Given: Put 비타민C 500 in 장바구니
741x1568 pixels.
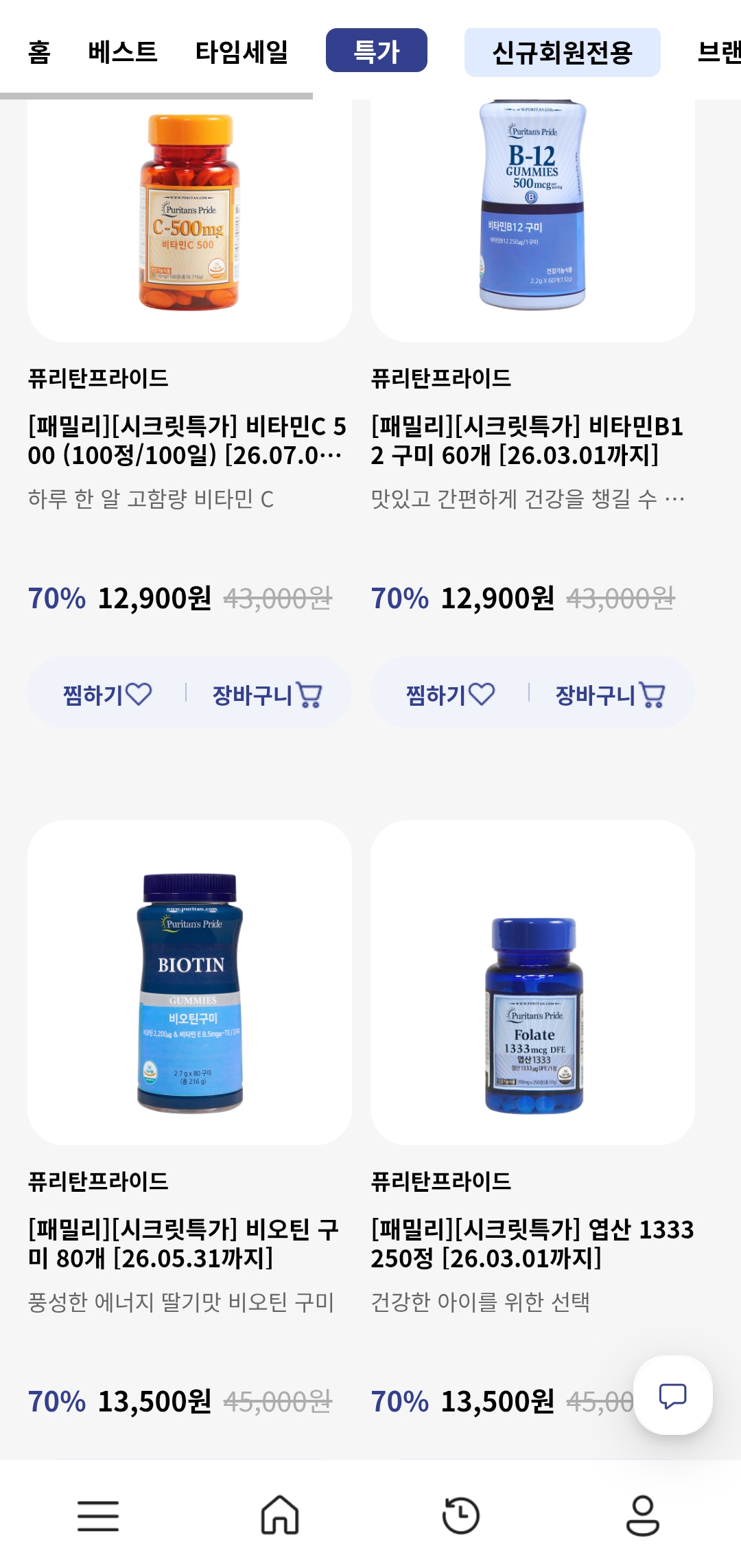Looking at the screenshot, I should pyautogui.click(x=267, y=694).
